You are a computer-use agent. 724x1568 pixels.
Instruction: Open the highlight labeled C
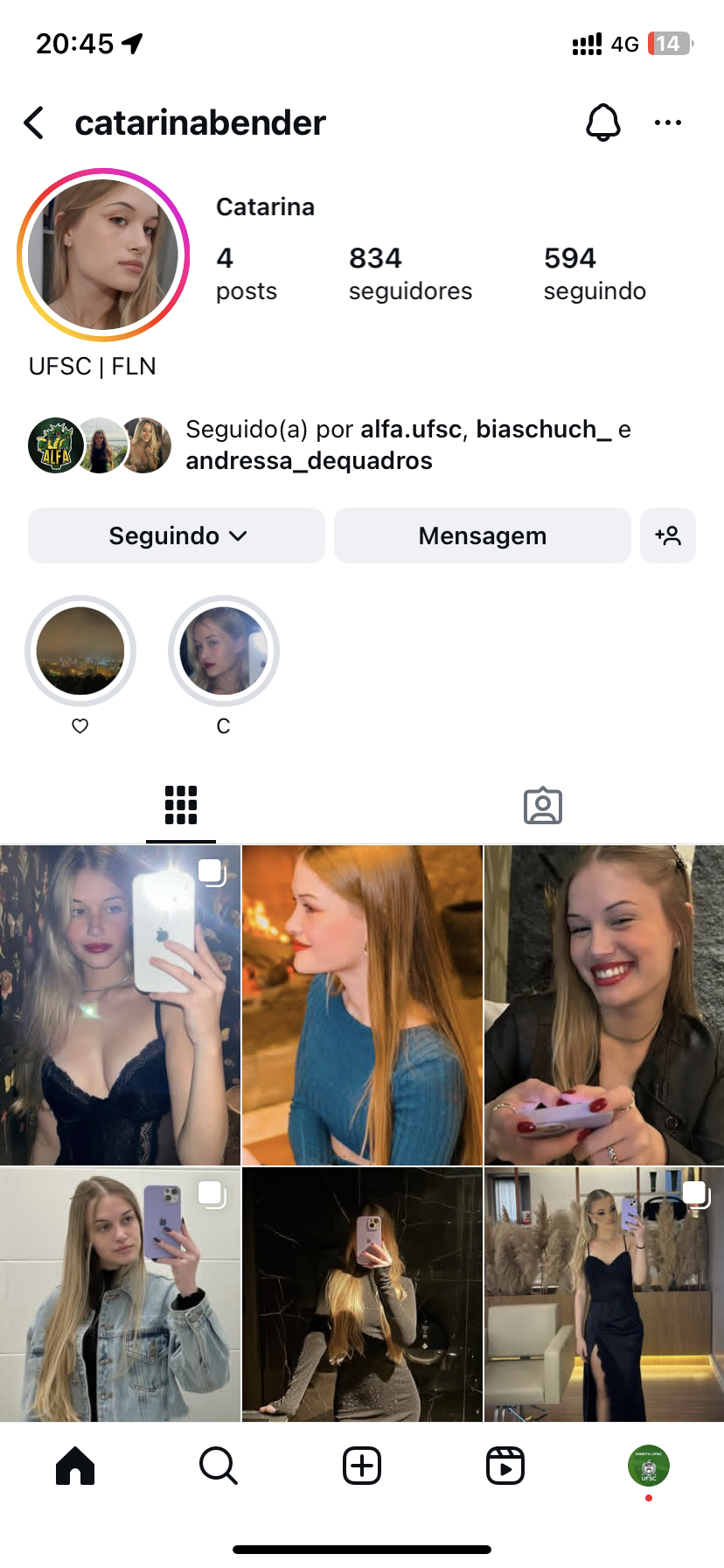click(x=223, y=651)
